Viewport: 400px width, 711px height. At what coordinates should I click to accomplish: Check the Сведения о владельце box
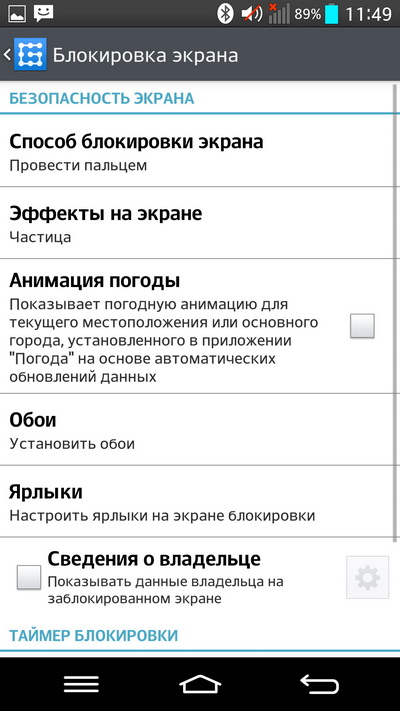pyautogui.click(x=29, y=577)
